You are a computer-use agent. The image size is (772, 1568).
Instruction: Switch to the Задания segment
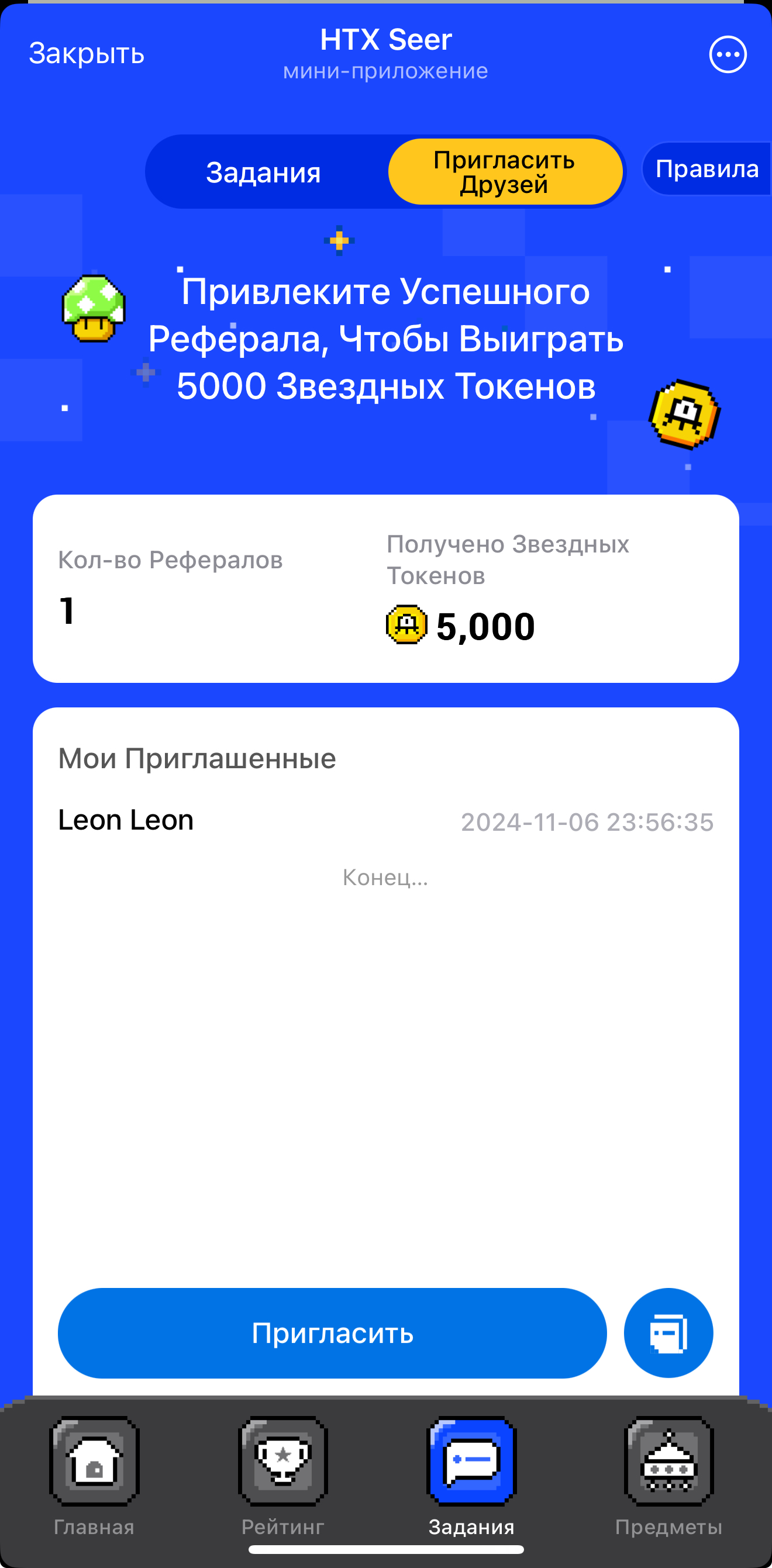(263, 173)
